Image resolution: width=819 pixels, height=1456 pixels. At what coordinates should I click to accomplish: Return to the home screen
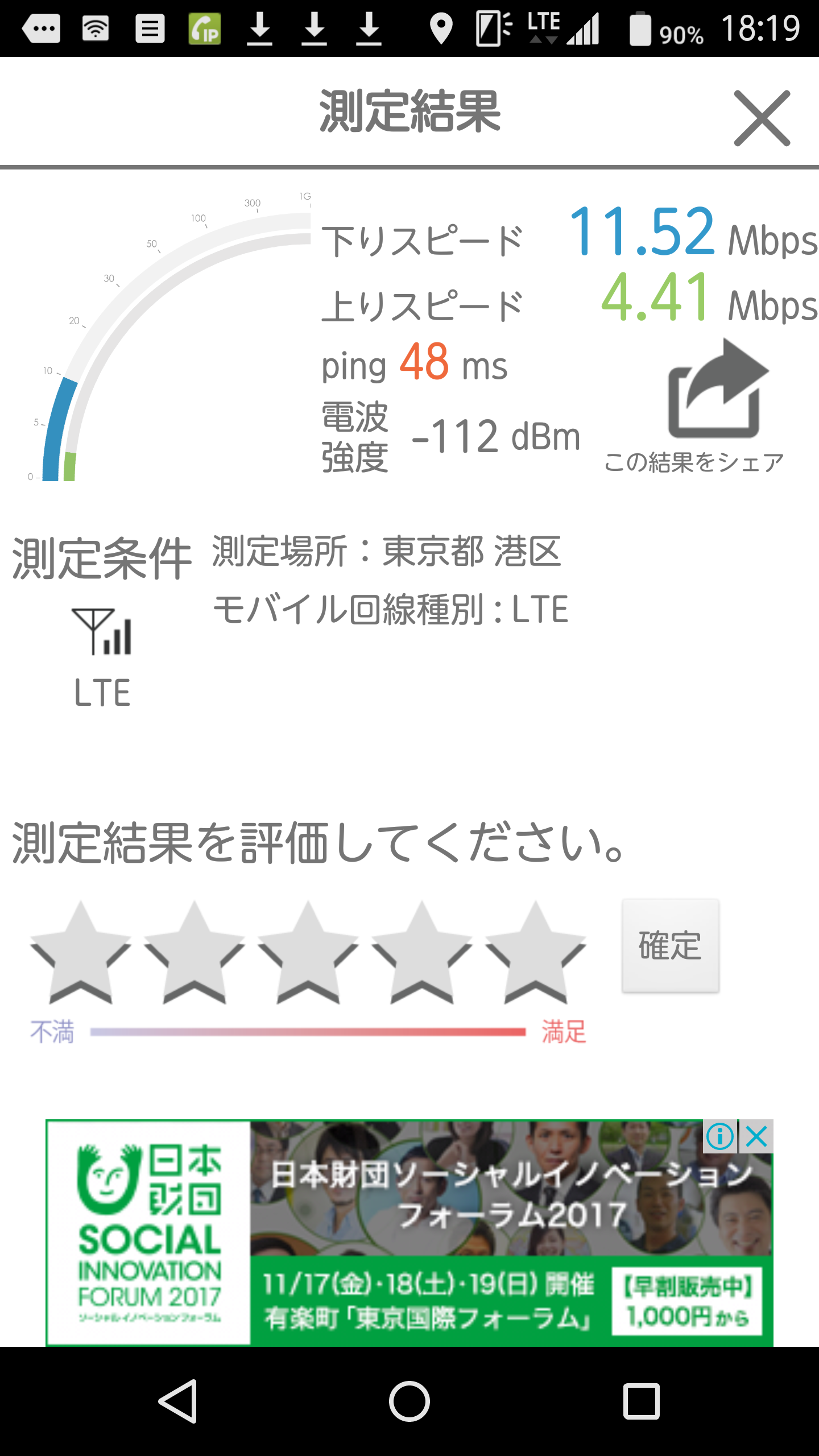(x=409, y=1401)
